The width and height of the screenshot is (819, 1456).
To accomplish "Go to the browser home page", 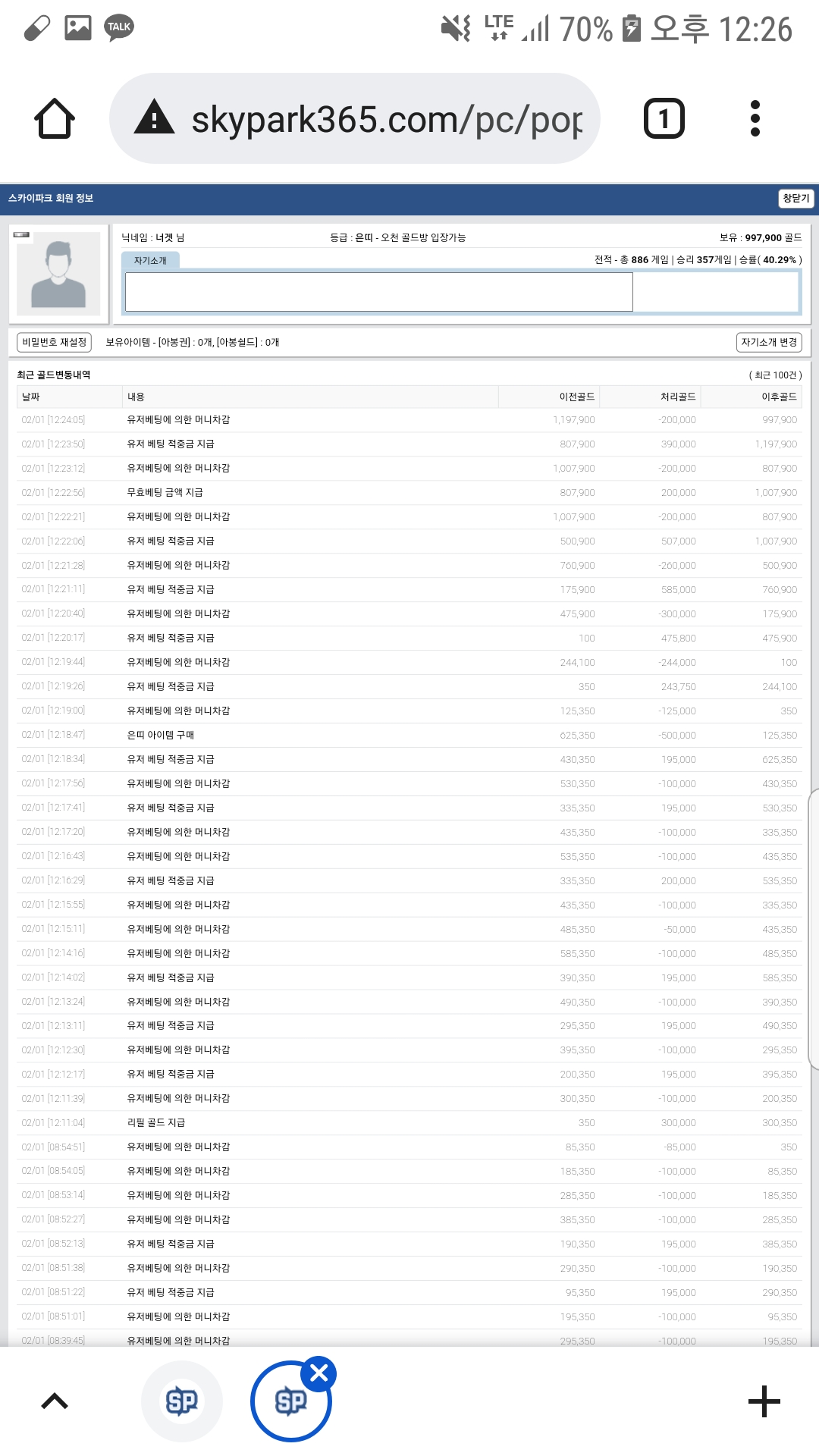I will [x=55, y=118].
